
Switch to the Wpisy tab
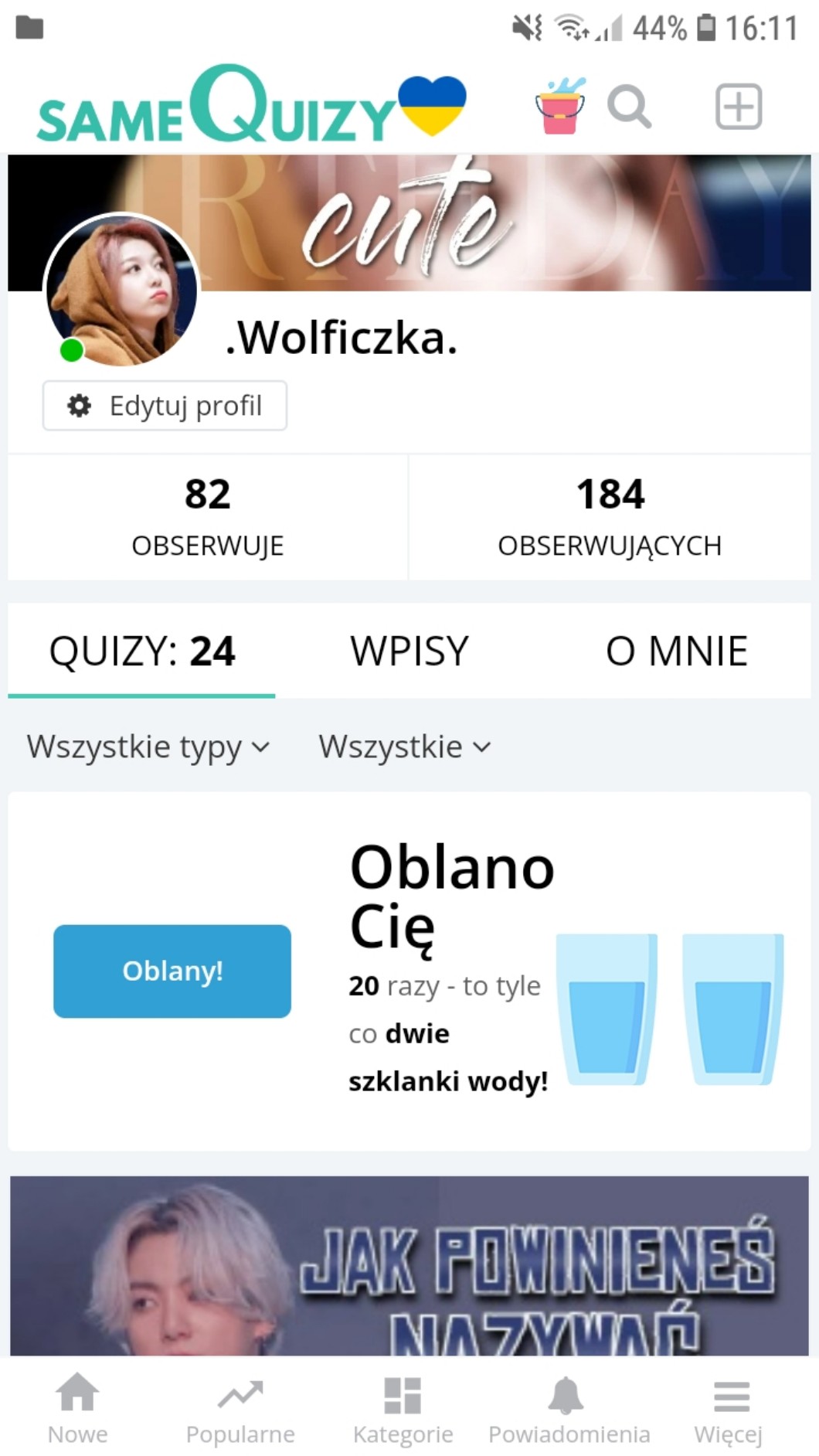[x=409, y=651]
